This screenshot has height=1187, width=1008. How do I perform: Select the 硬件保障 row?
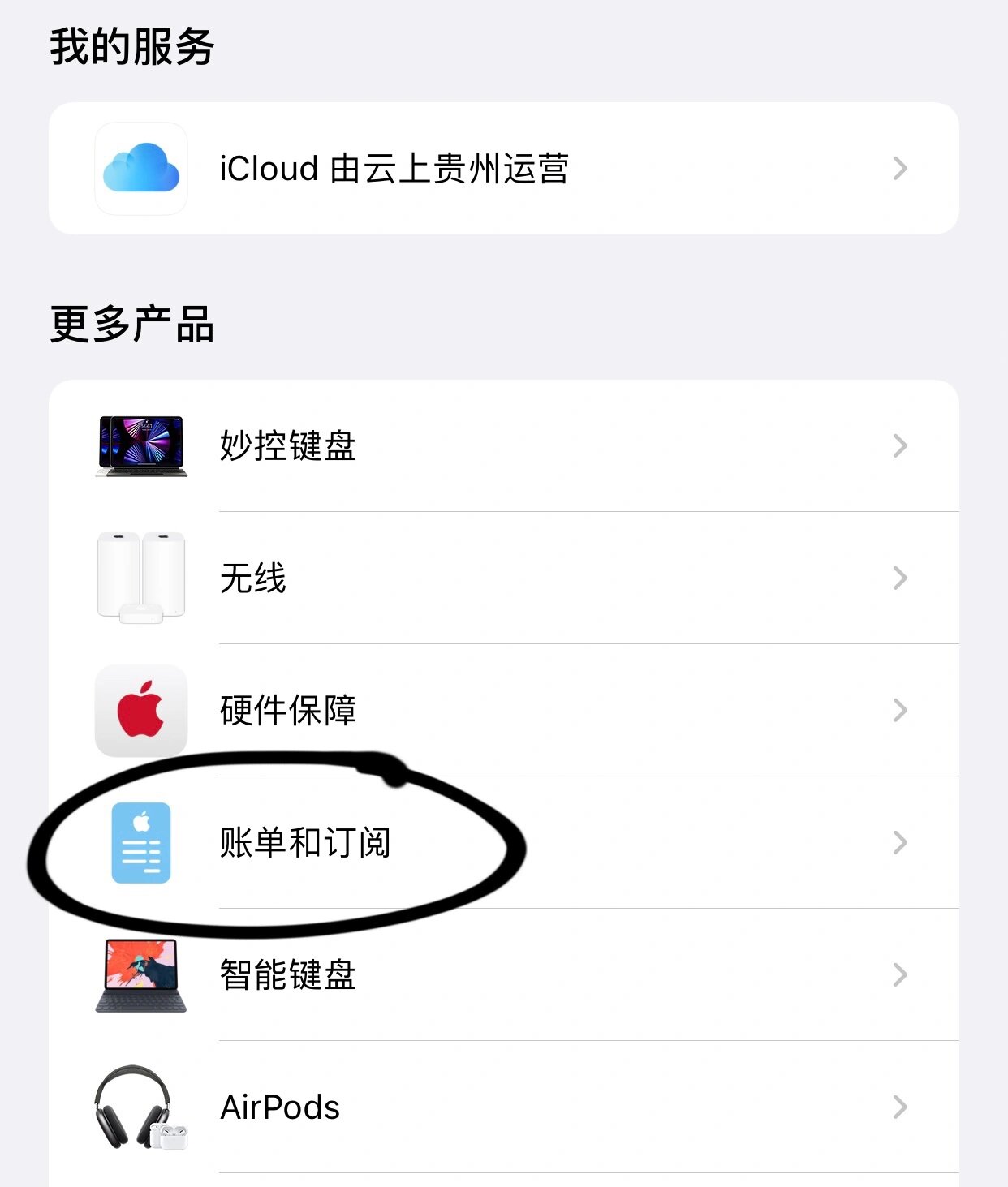[288, 710]
